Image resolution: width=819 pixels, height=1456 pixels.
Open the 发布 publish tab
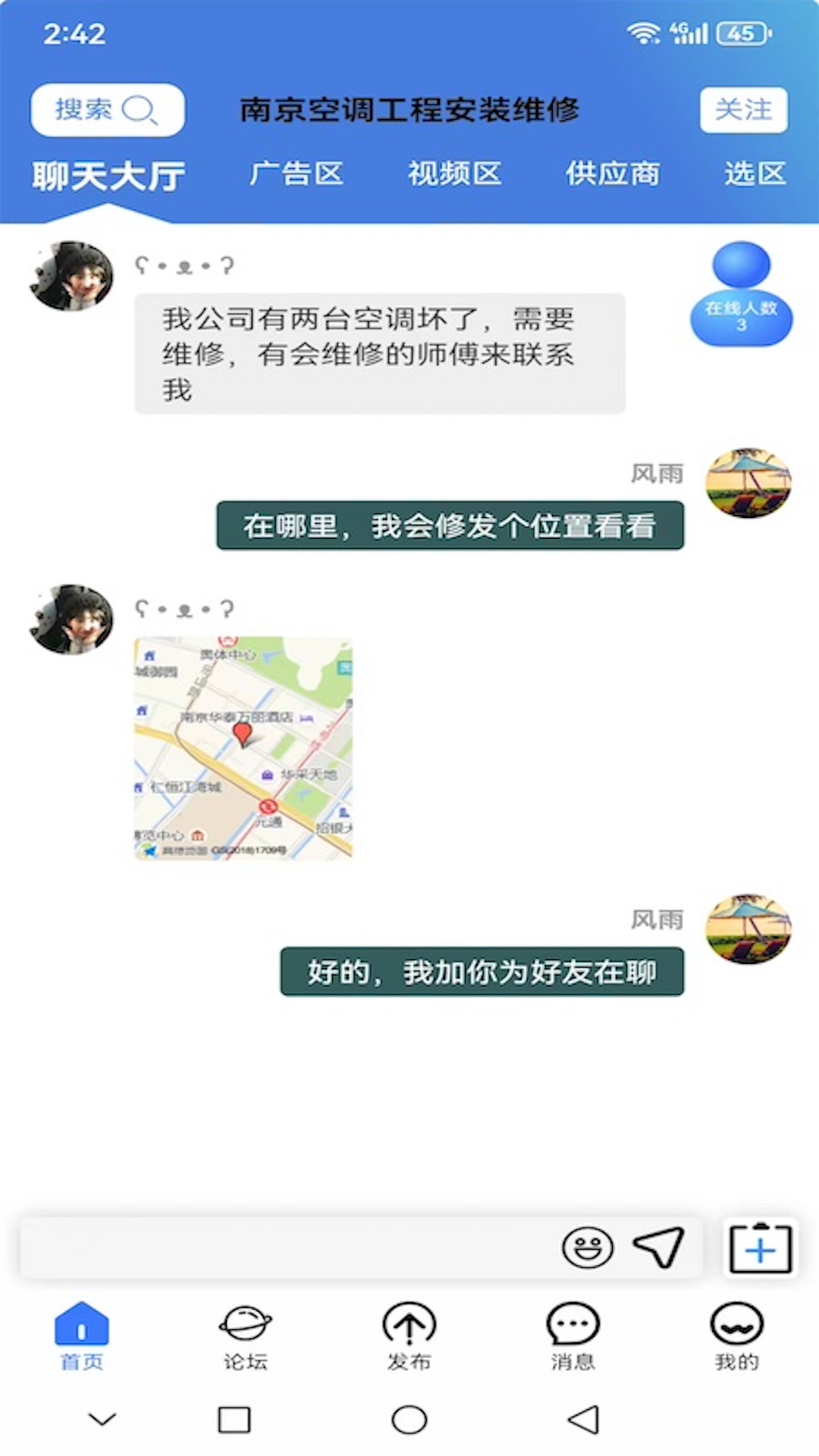409,1336
